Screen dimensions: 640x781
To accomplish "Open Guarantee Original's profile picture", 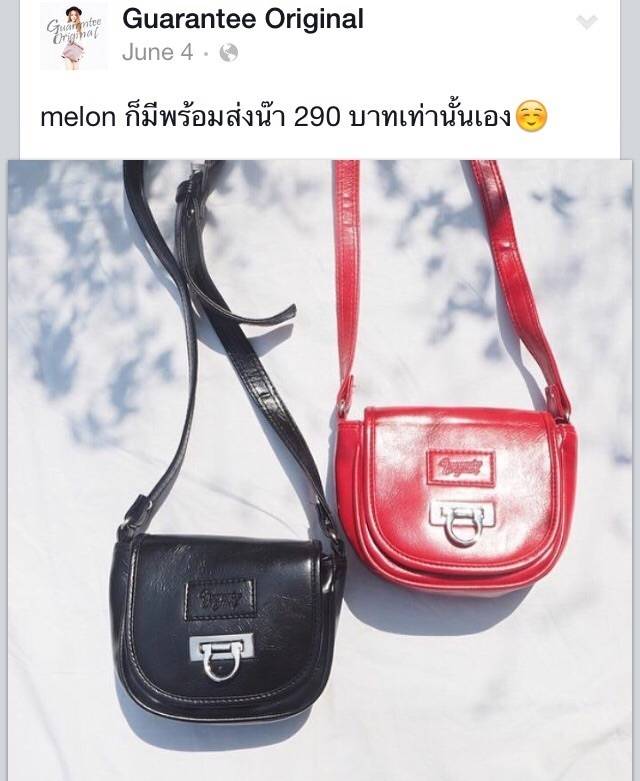I will [x=73, y=37].
